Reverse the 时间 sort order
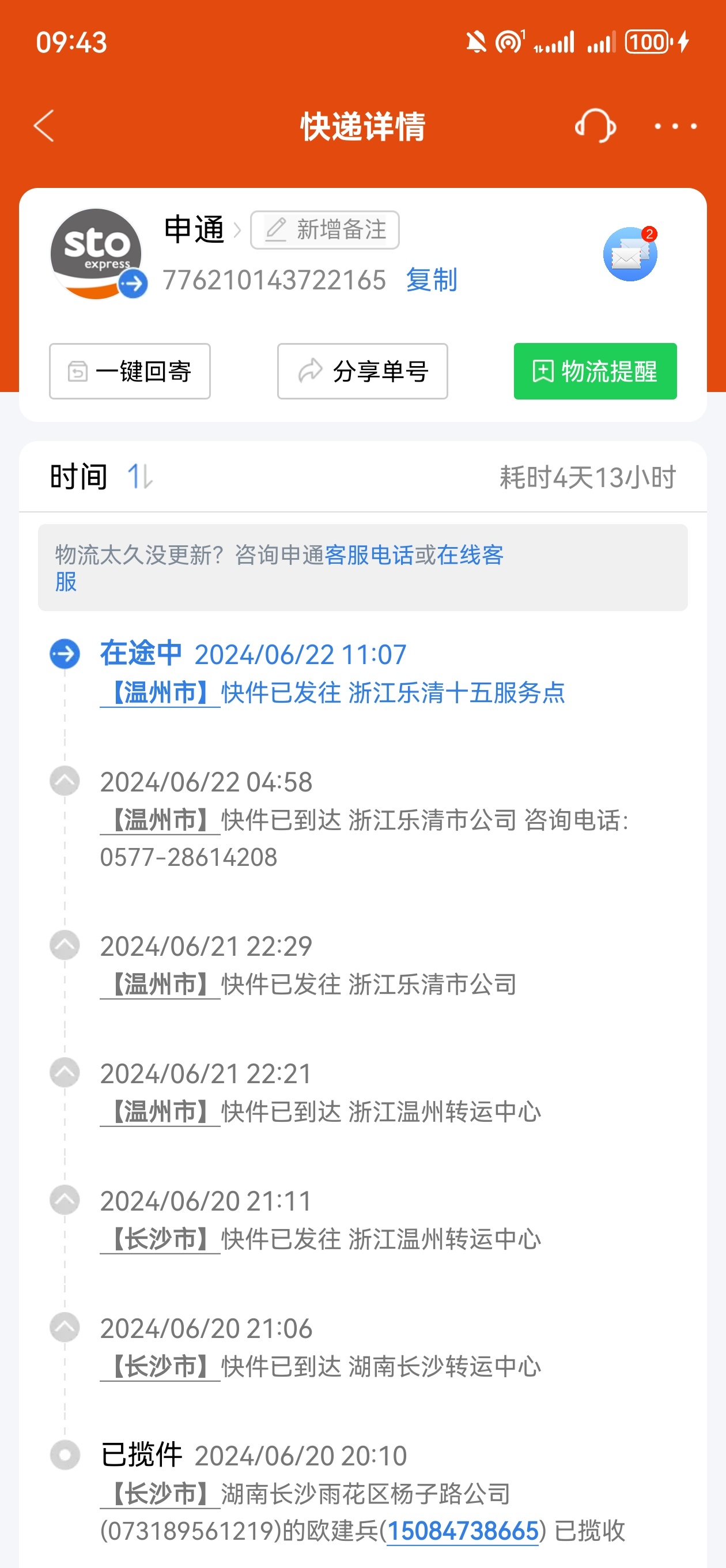The width and height of the screenshot is (726, 1568). 141,477
